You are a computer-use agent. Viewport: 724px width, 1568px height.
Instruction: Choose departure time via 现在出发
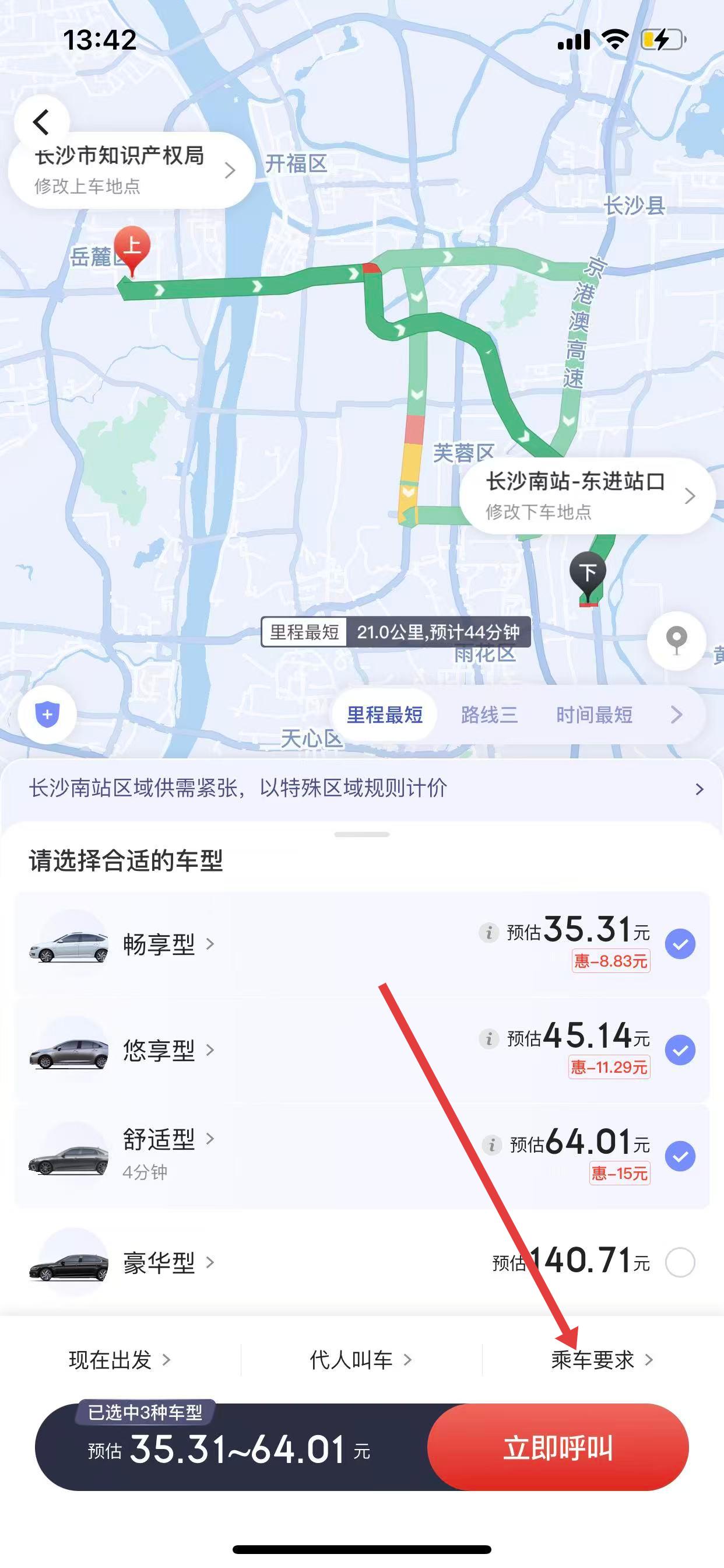[x=120, y=1360]
